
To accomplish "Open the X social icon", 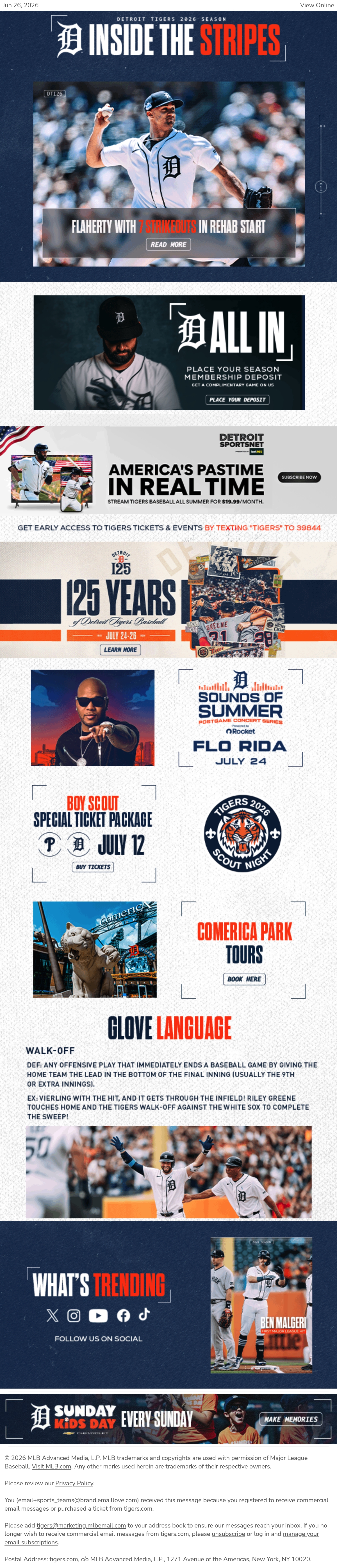I will pyautogui.click(x=52, y=1315).
